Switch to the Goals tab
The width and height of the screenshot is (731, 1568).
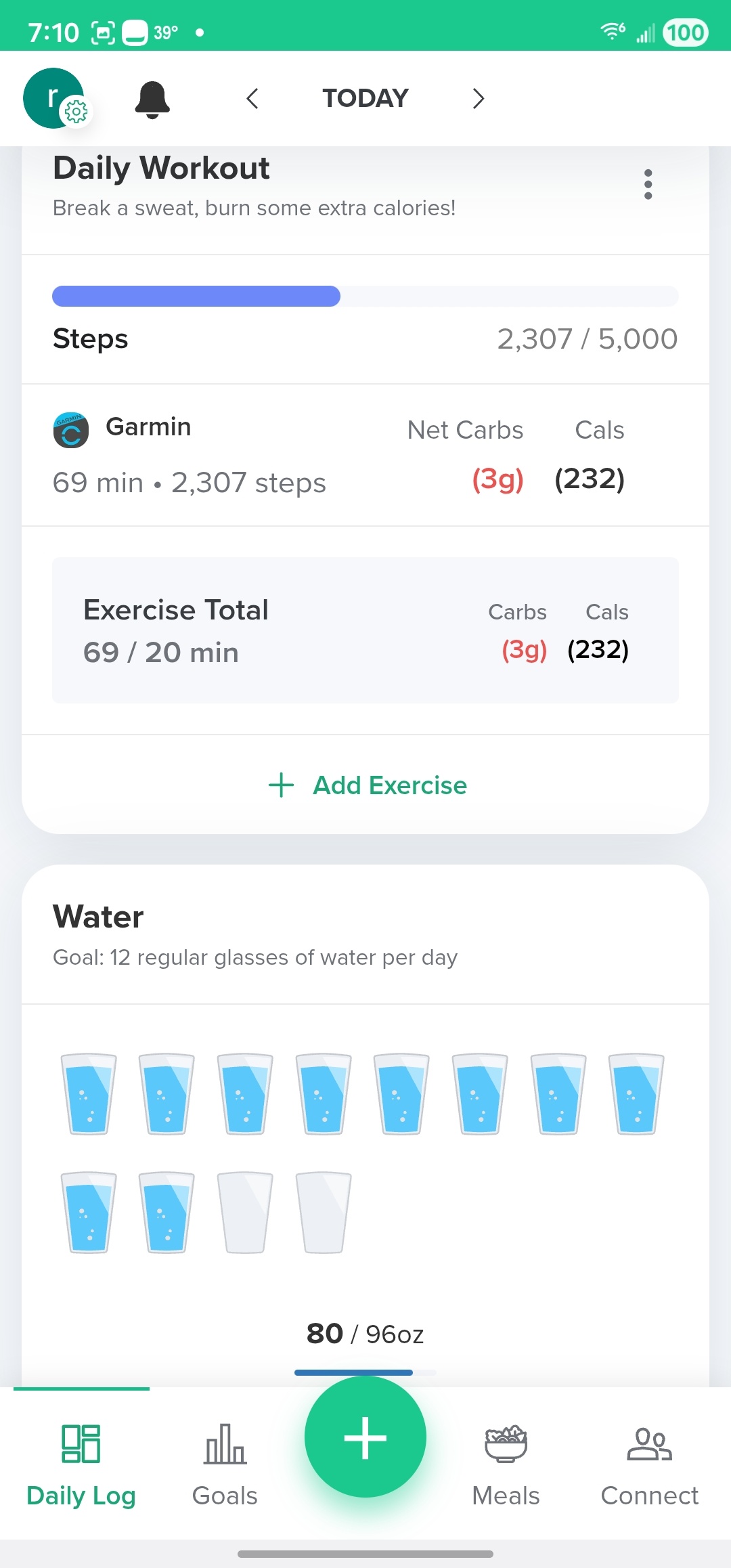pyautogui.click(x=225, y=1464)
